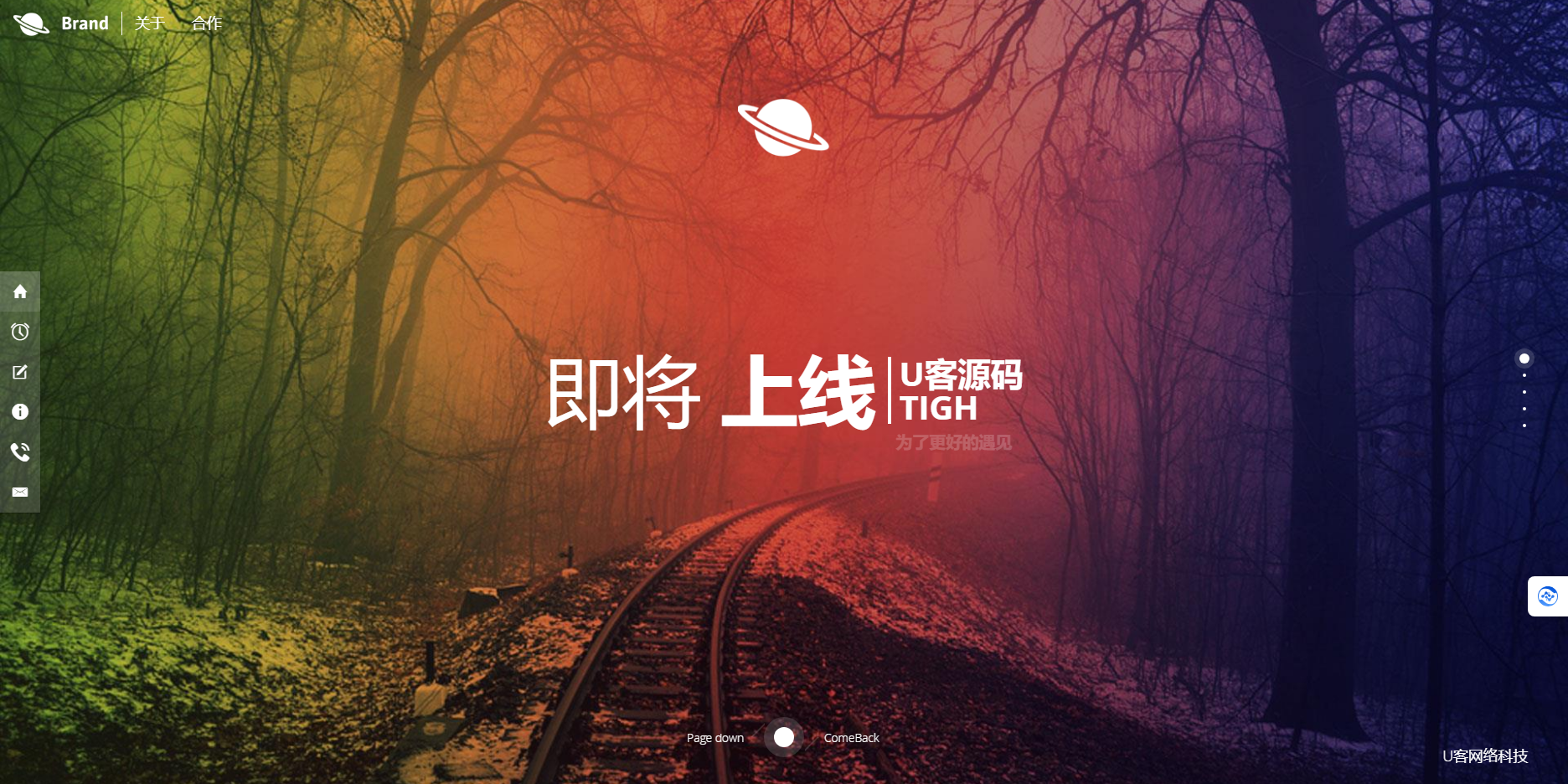Tap the ComeBack link
The width and height of the screenshot is (1568, 784).
click(x=851, y=738)
